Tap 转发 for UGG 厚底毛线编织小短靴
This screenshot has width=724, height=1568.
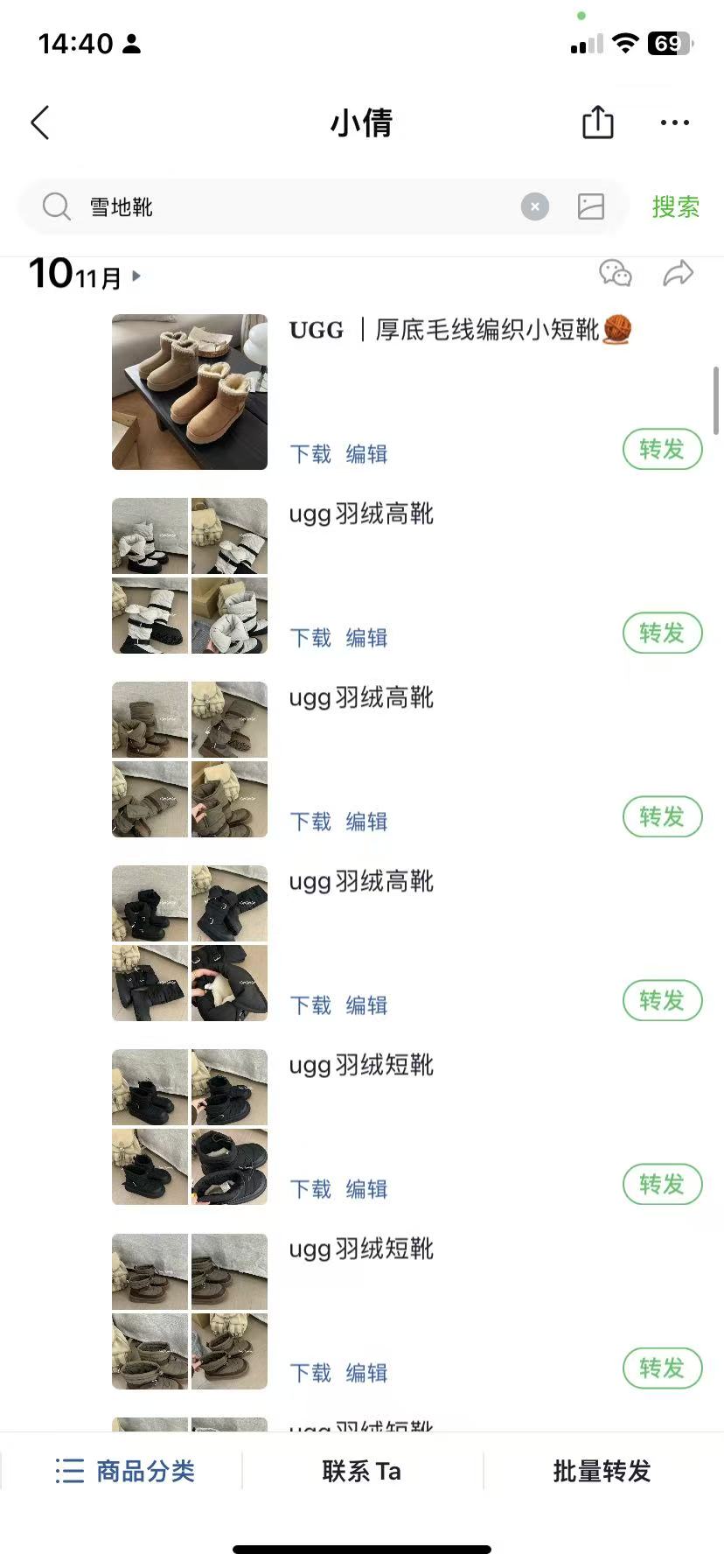[662, 449]
